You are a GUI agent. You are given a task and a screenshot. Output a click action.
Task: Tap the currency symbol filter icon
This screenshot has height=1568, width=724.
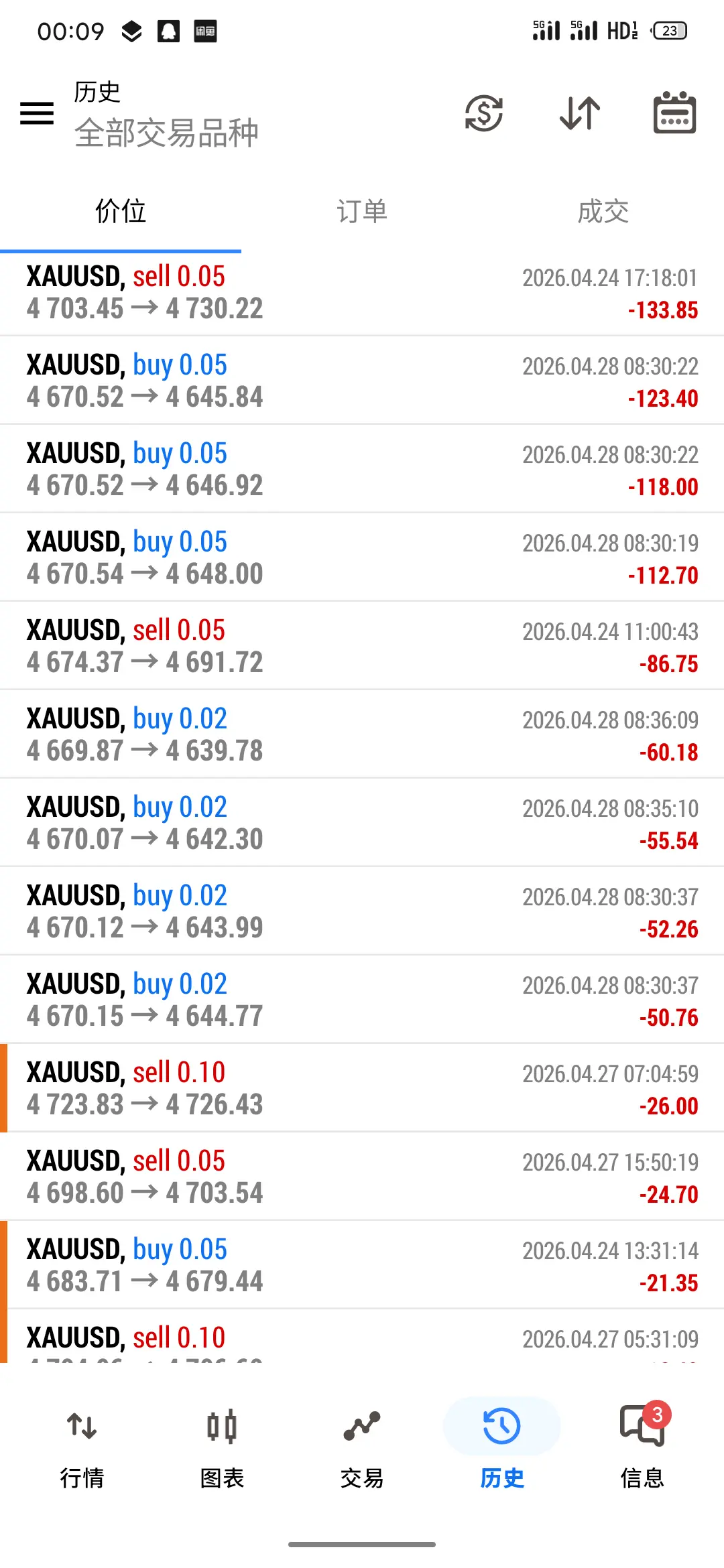(x=484, y=113)
